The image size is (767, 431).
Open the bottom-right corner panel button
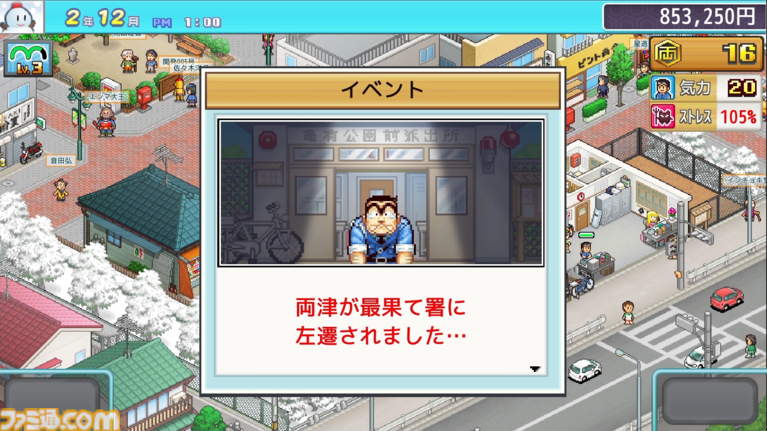pyautogui.click(x=710, y=399)
